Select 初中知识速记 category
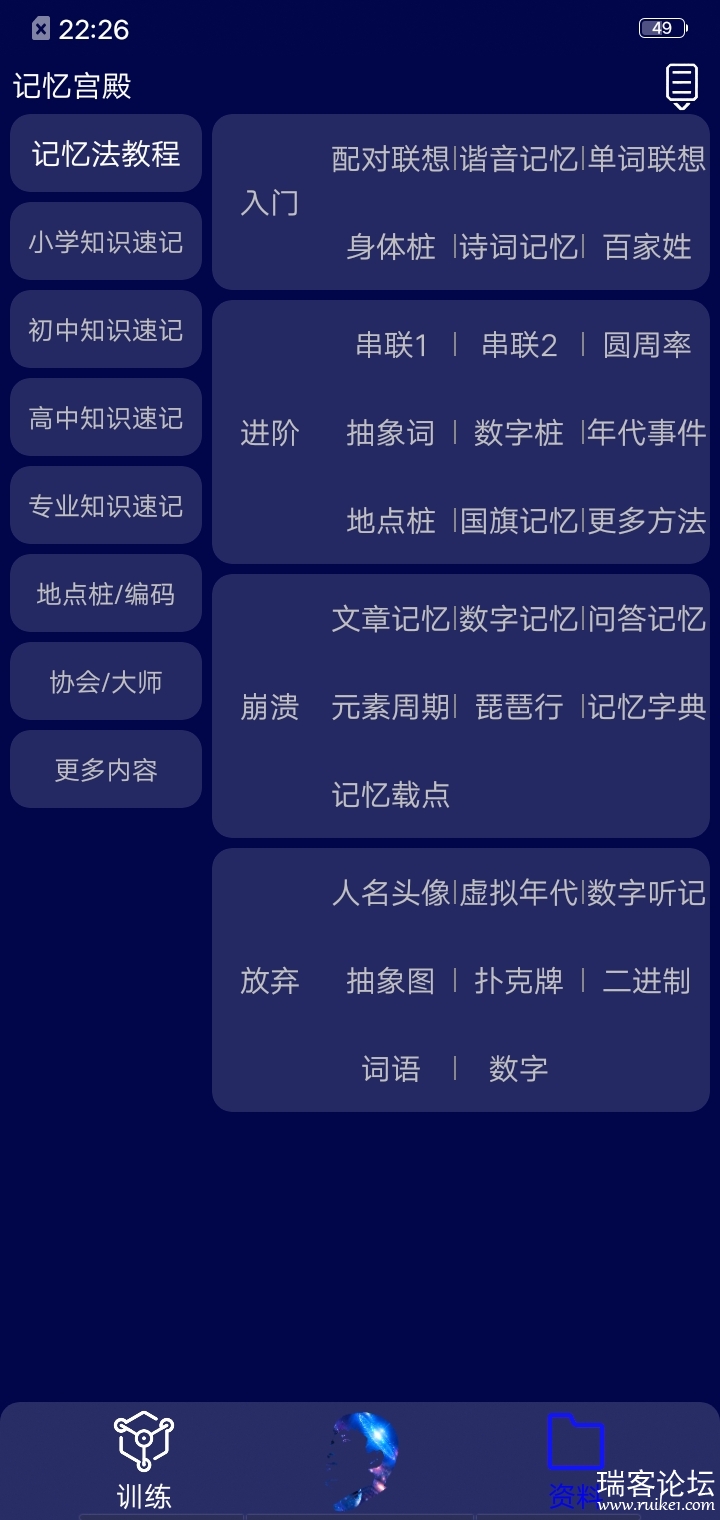Screen dimensions: 720x1520 106,330
